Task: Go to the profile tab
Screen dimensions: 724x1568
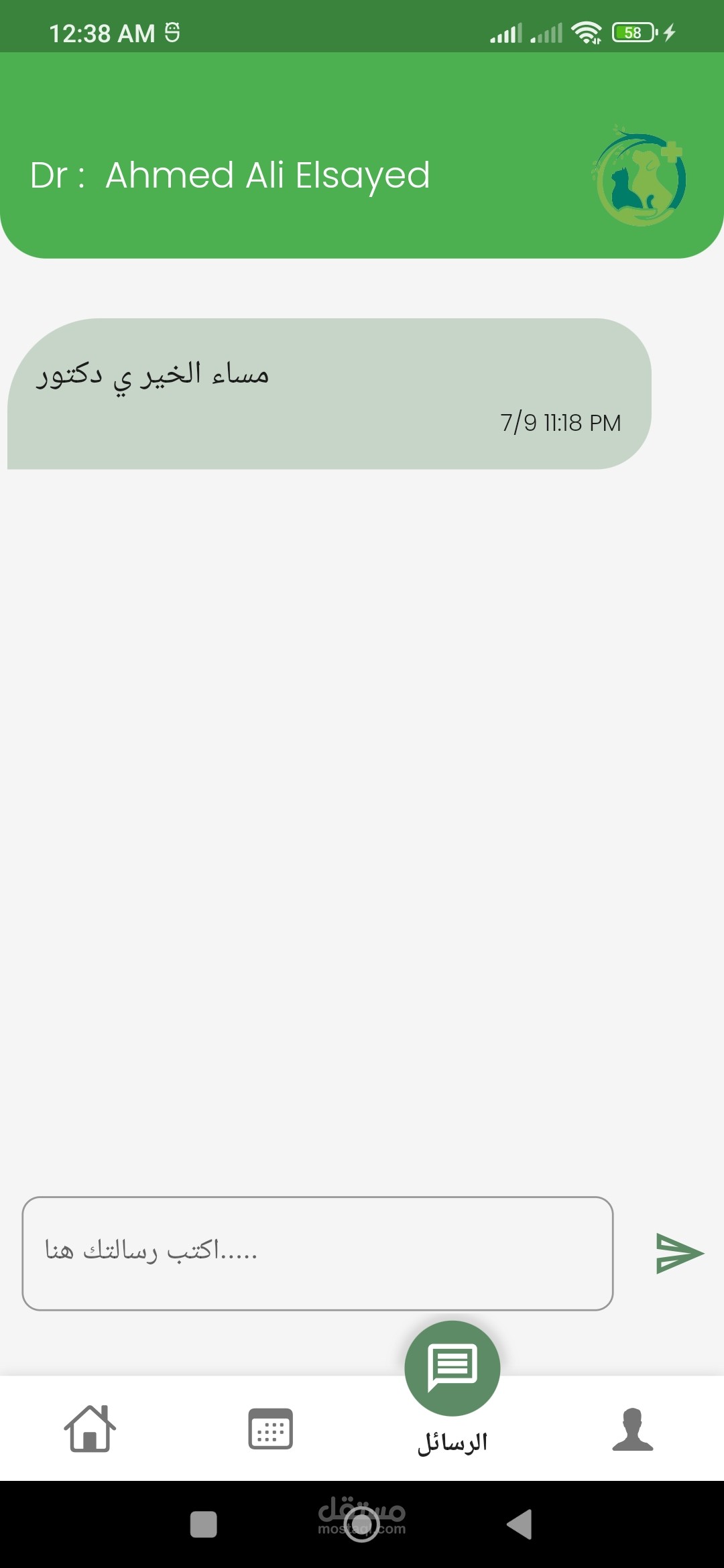Action: (632, 1429)
